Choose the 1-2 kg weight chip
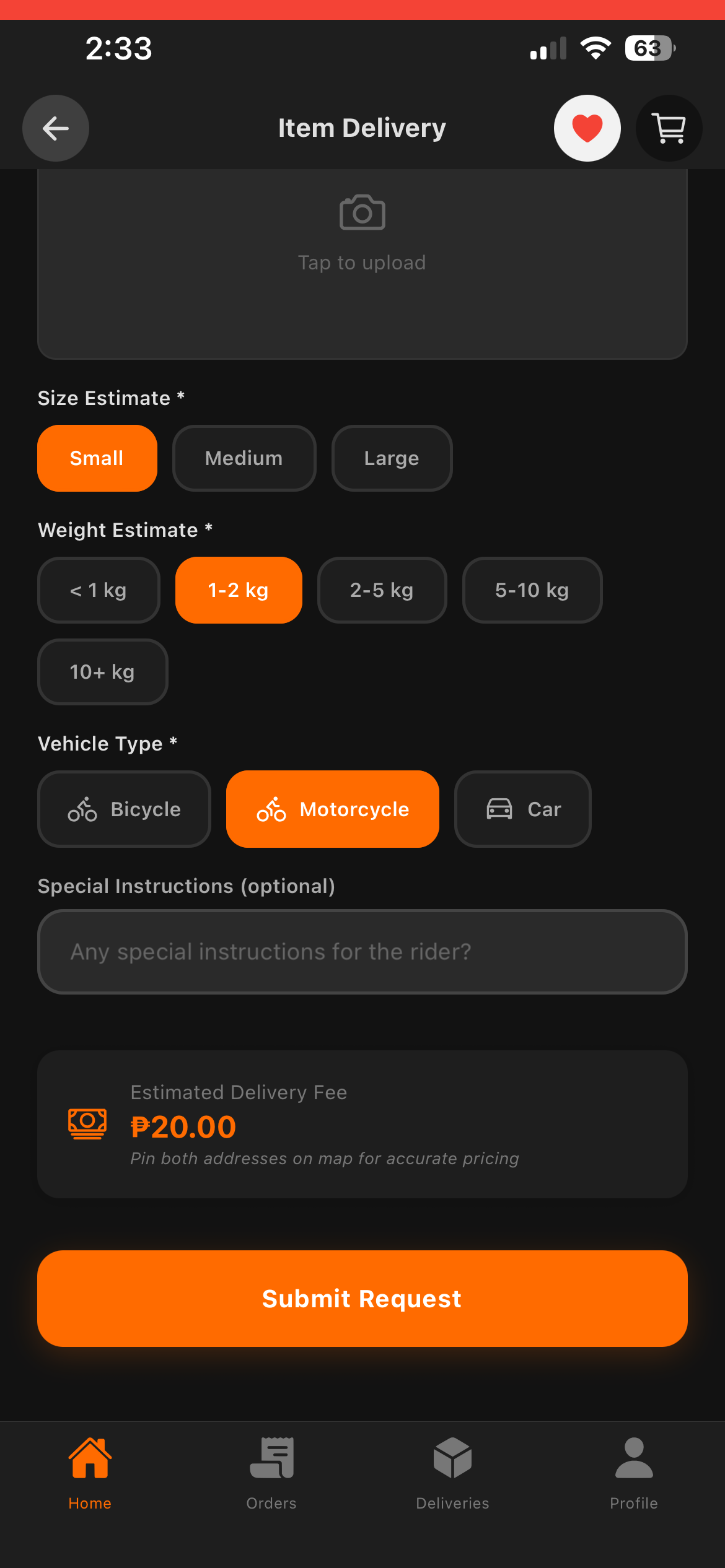Screen dimensions: 725x1568 pyautogui.click(x=239, y=590)
